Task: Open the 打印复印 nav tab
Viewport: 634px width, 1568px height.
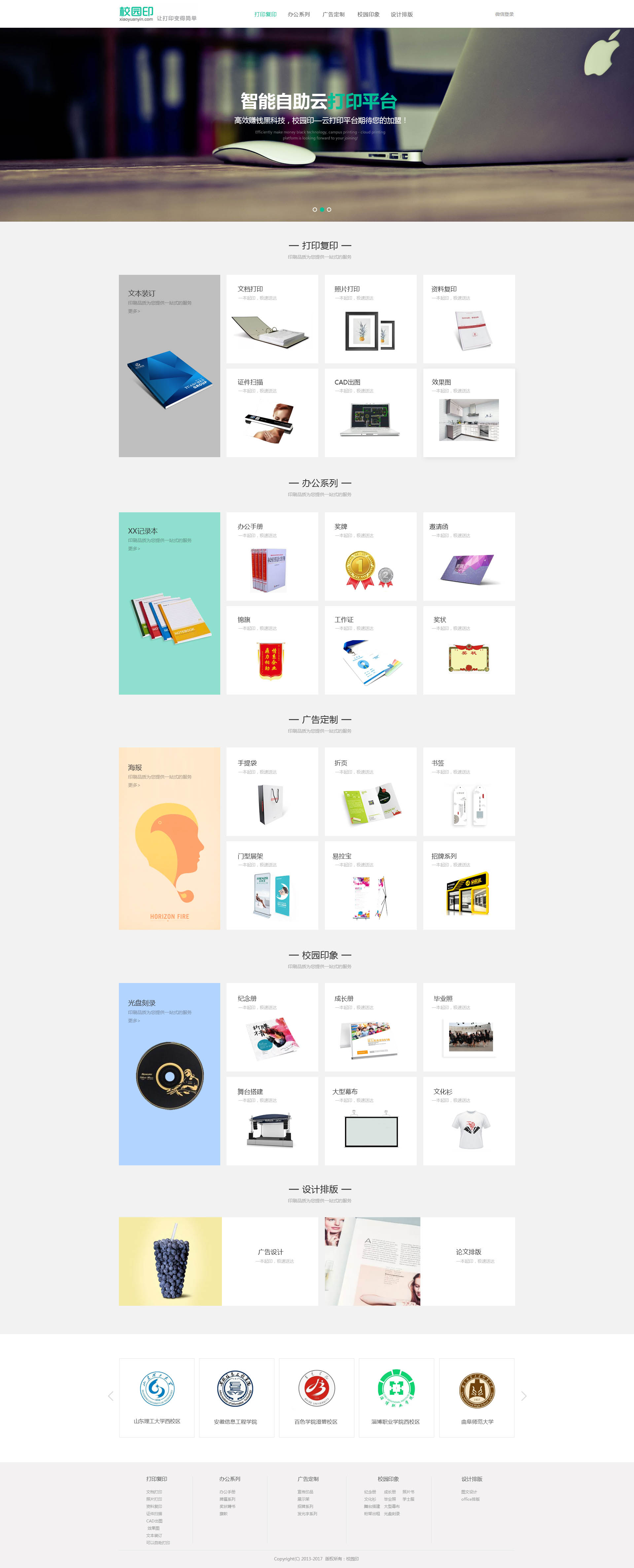Action: point(265,14)
